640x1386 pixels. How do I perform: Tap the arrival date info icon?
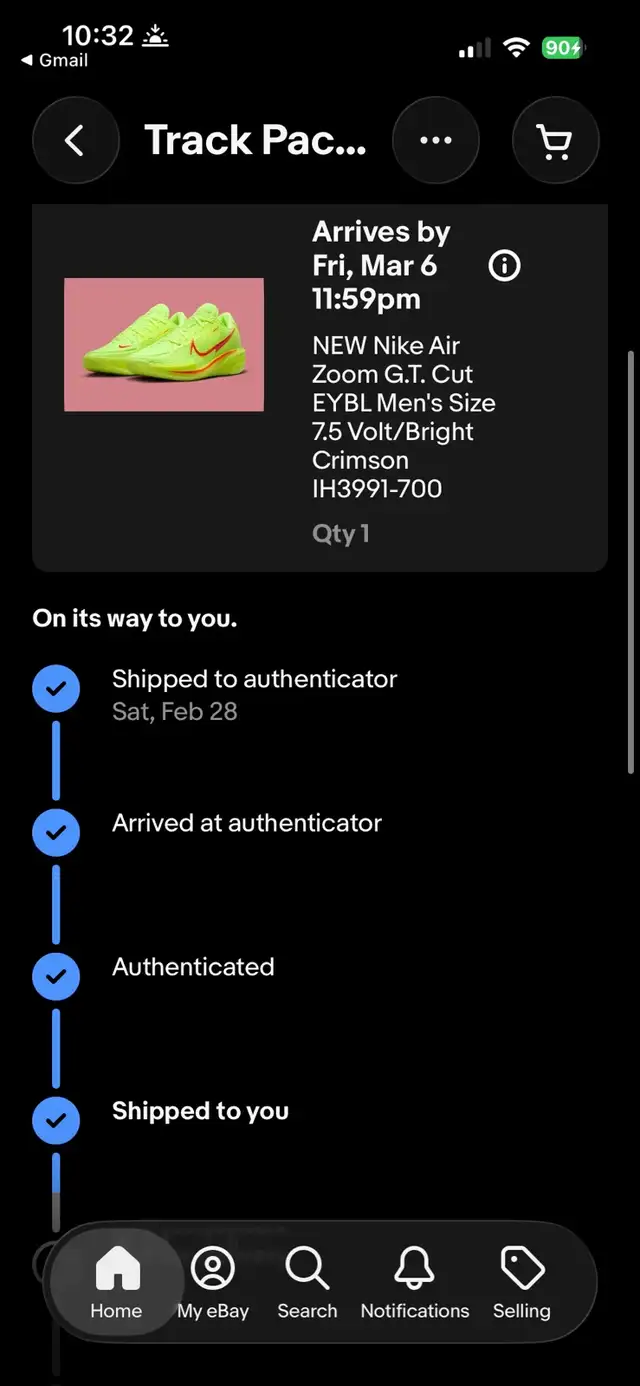point(504,266)
